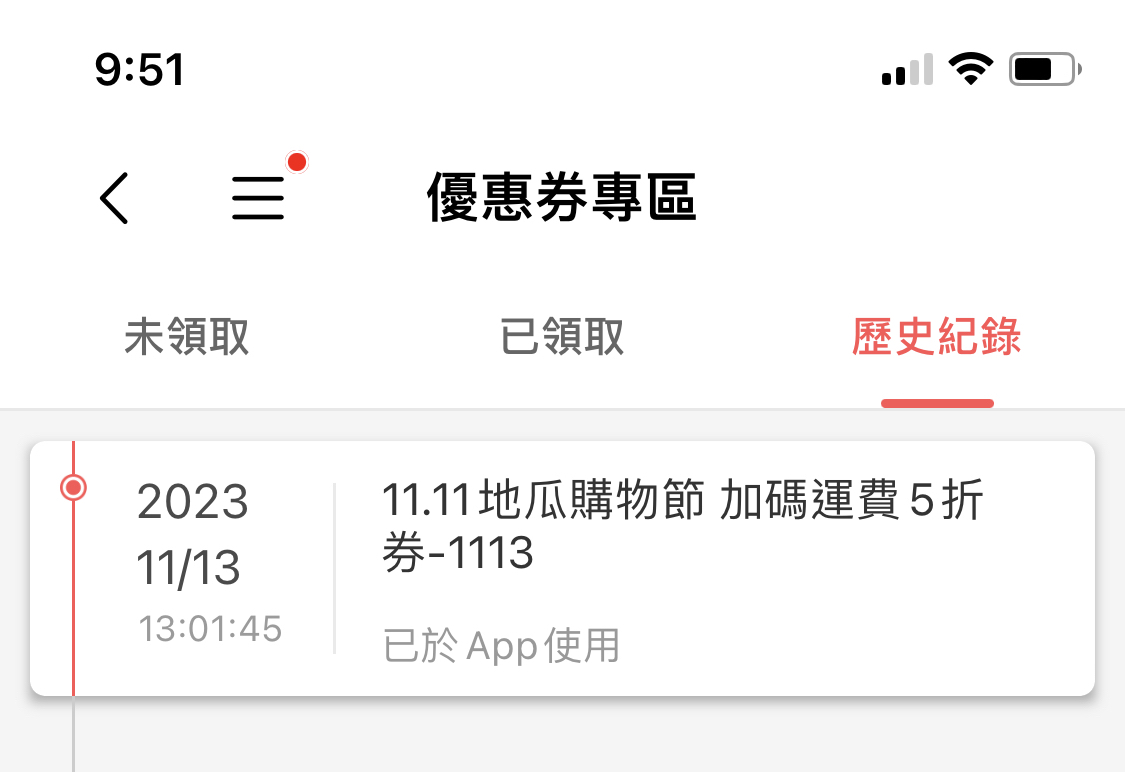Screen dimensions: 1125x772
Task: Go back using the arrow icon
Action: tap(115, 197)
